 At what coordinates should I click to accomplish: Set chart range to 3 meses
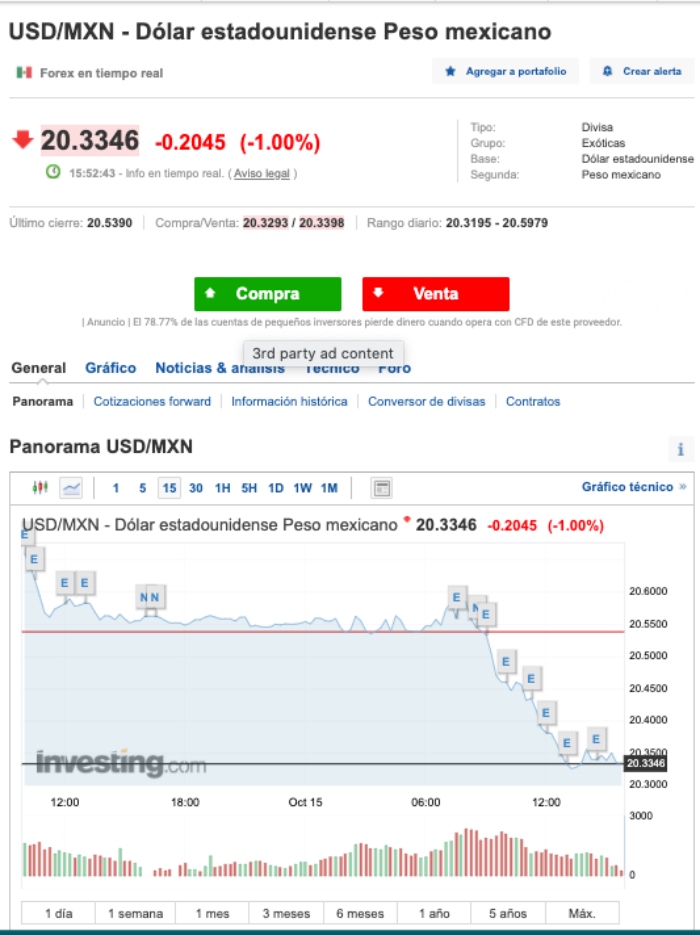286,913
